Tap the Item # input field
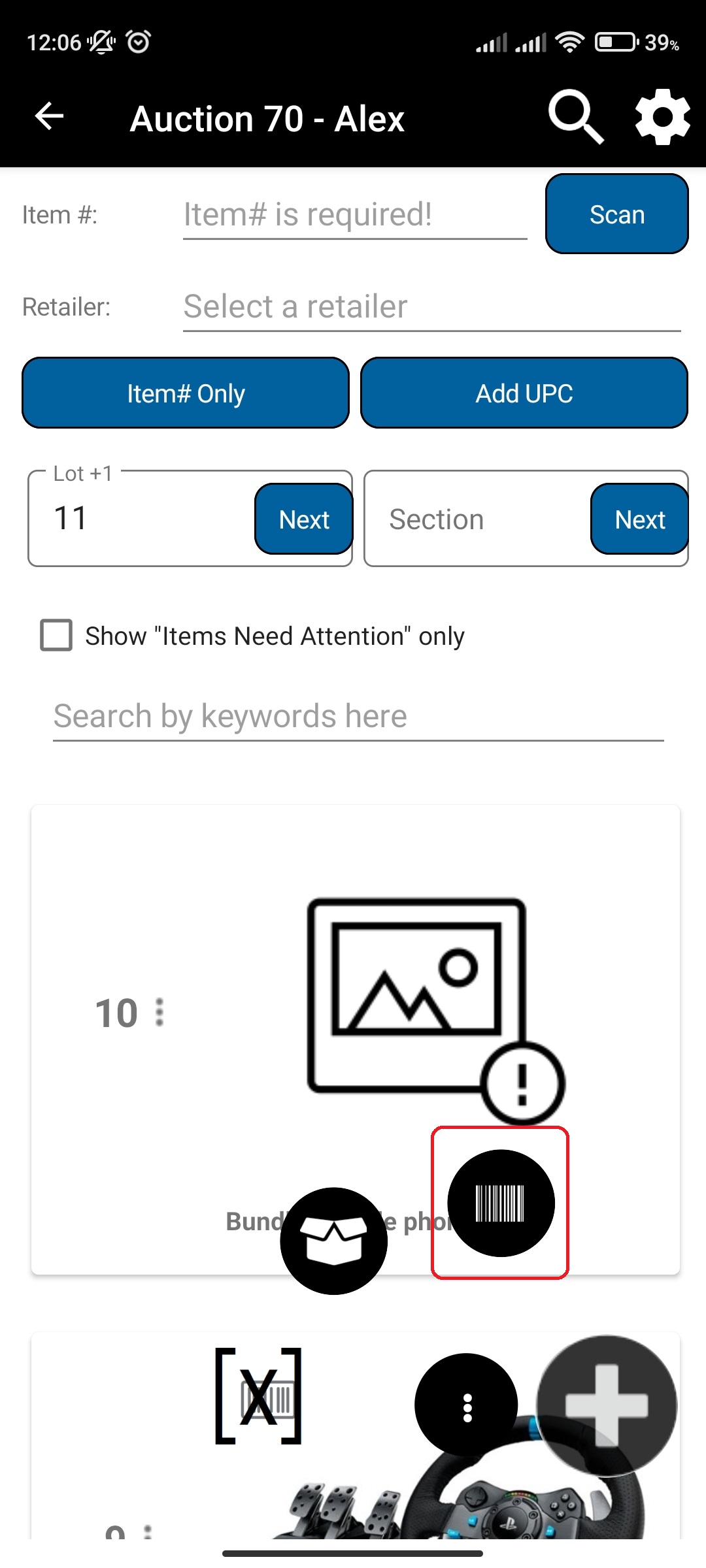Screen dimensions: 706x1568 tap(354, 215)
